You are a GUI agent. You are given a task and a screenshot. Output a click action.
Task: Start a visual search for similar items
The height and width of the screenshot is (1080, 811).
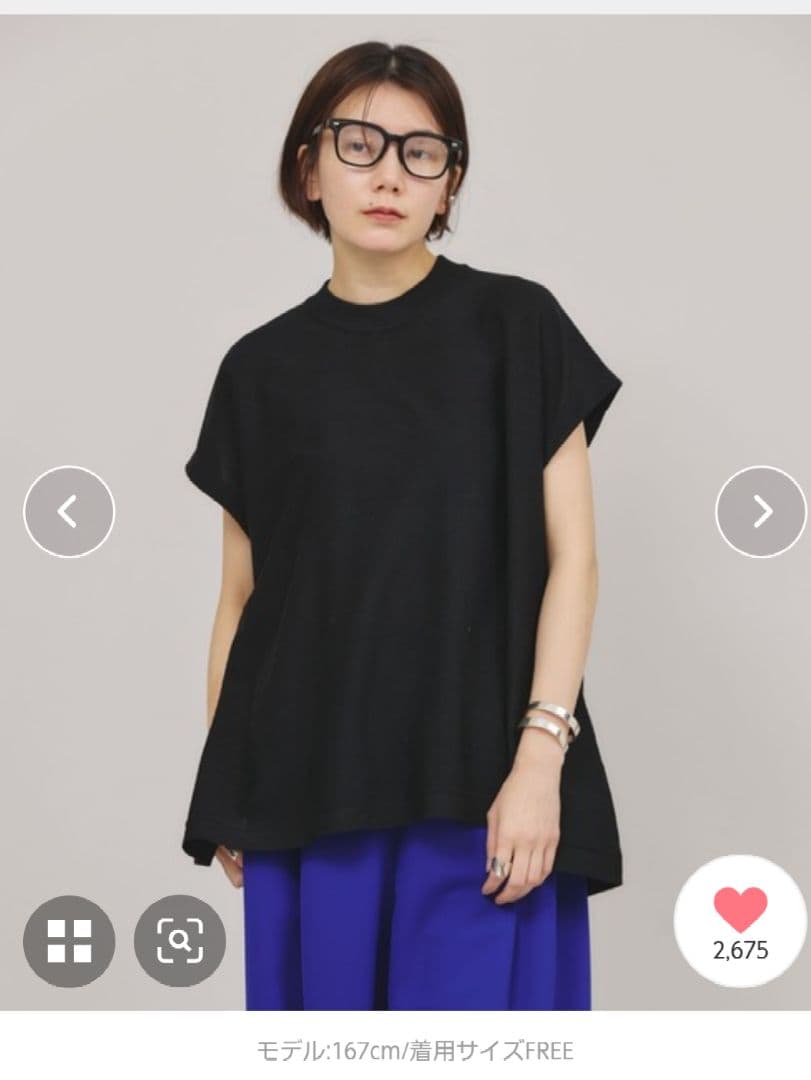click(x=180, y=941)
